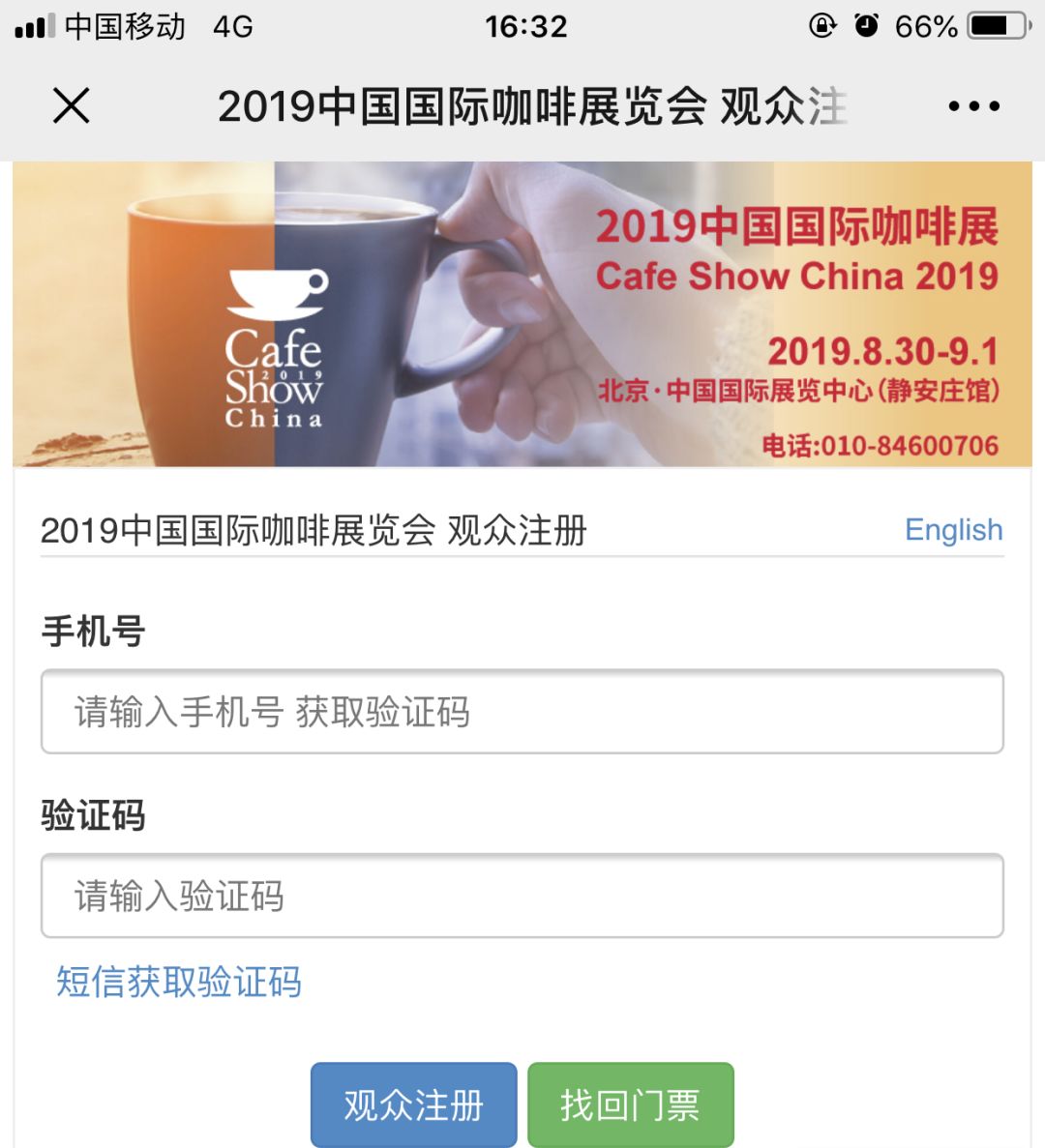This screenshot has height=1148, width=1045.
Task: Request verification code via SMS link
Action: pyautogui.click(x=179, y=982)
